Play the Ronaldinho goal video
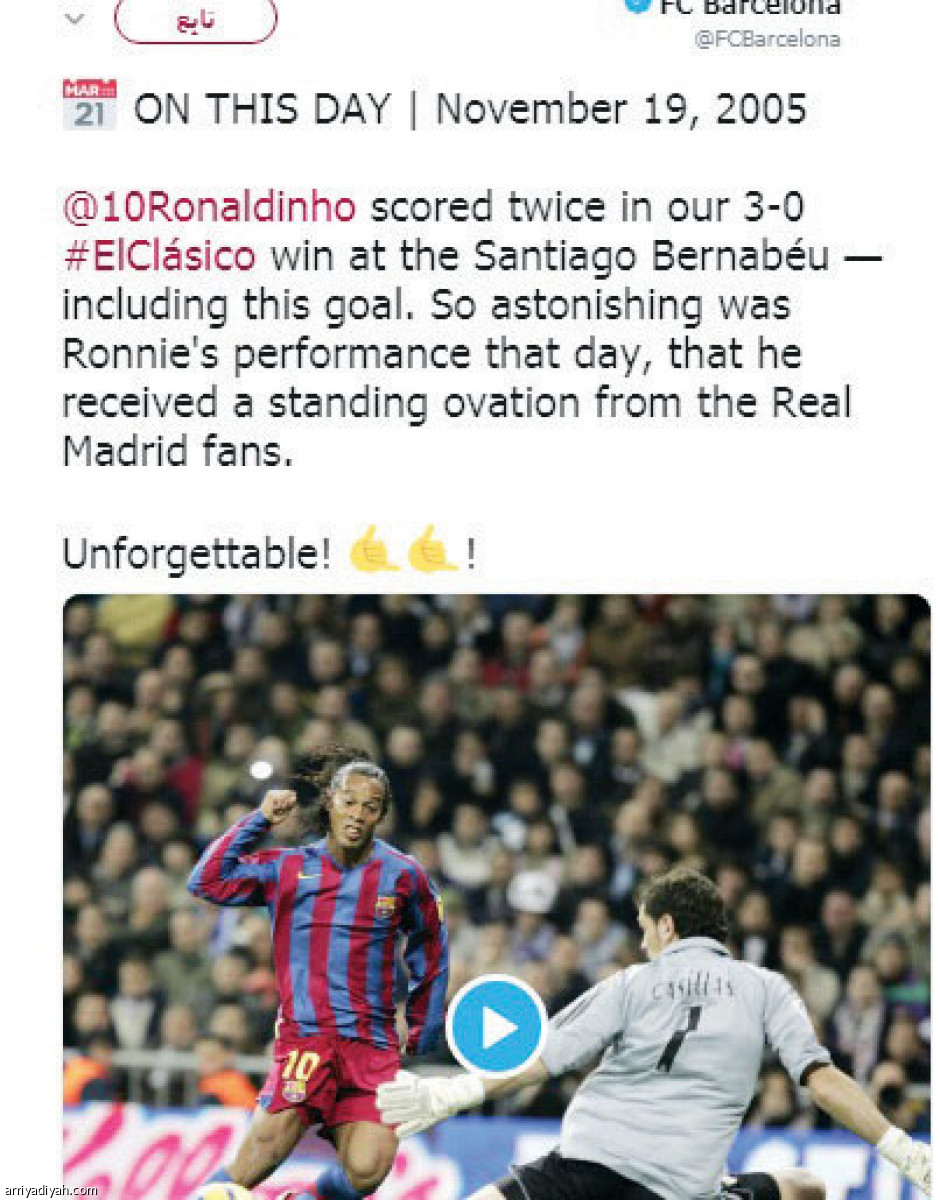Screen dimensions: 940x1200 [496, 1027]
